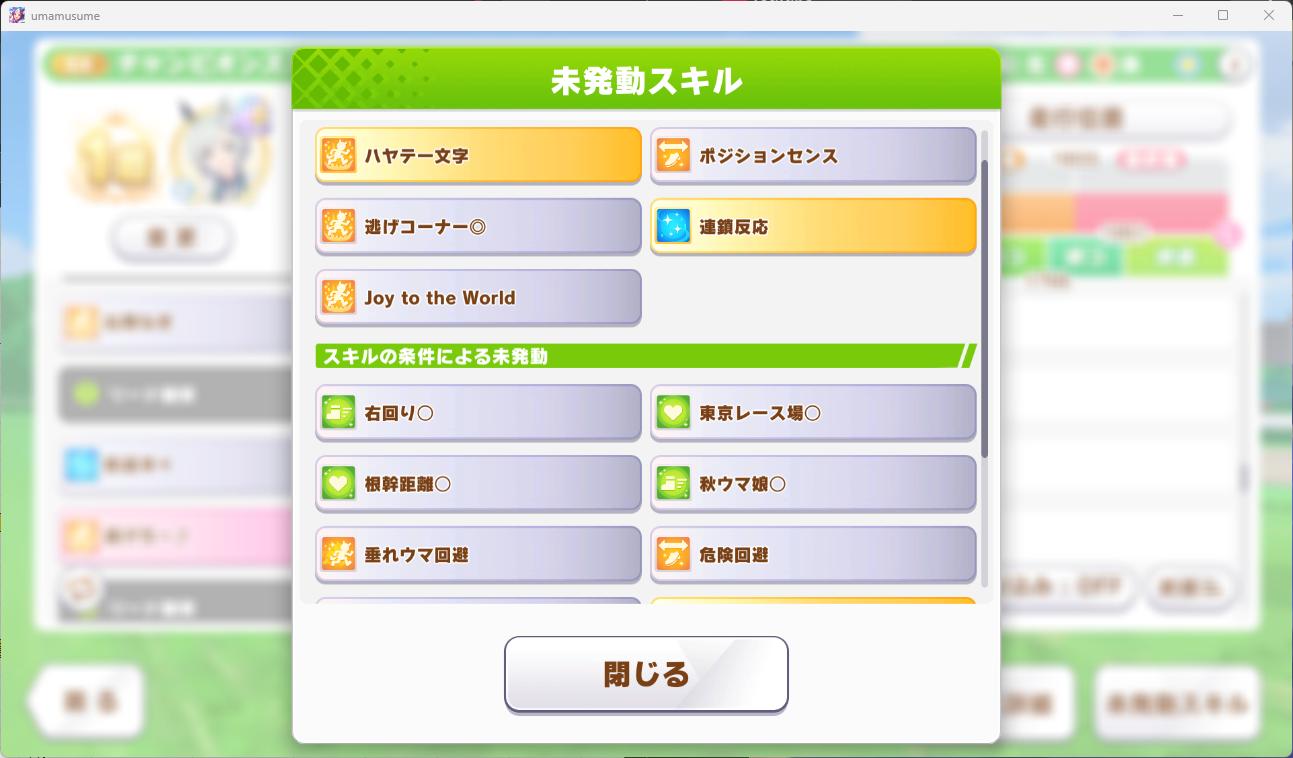
Task: Select the 右回り○ skill
Action: [478, 412]
